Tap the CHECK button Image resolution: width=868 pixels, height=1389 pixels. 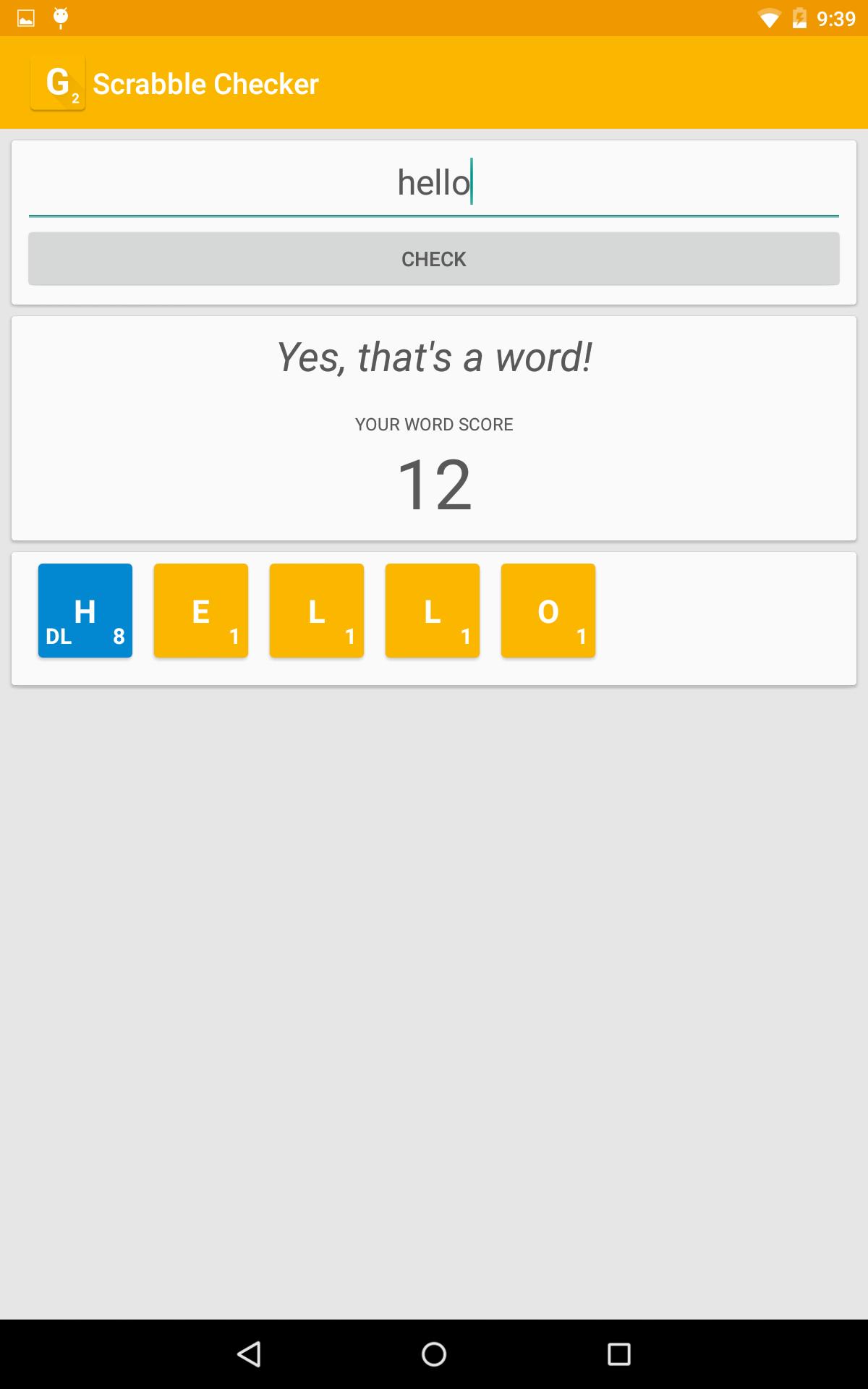434,259
